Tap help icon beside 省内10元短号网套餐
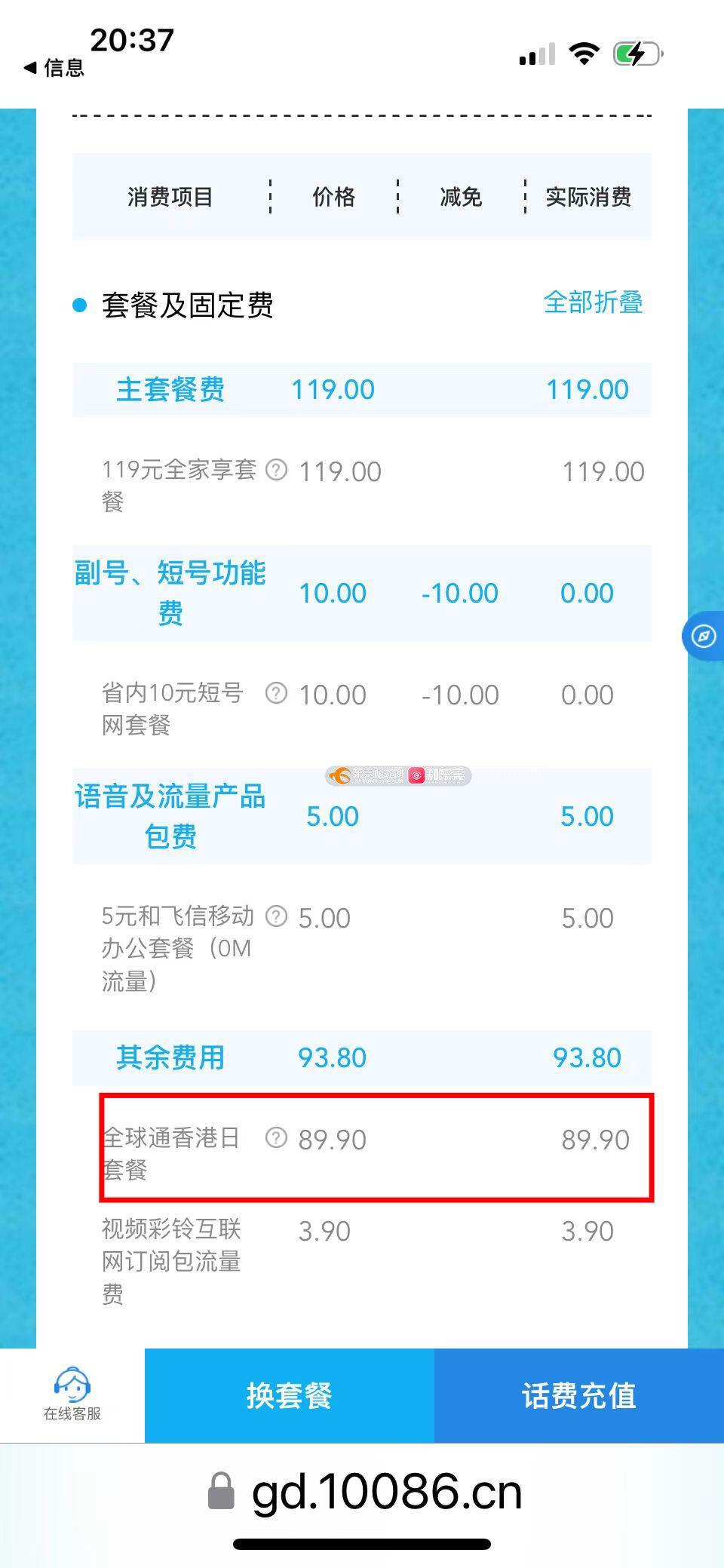The image size is (724, 1568). click(x=277, y=692)
